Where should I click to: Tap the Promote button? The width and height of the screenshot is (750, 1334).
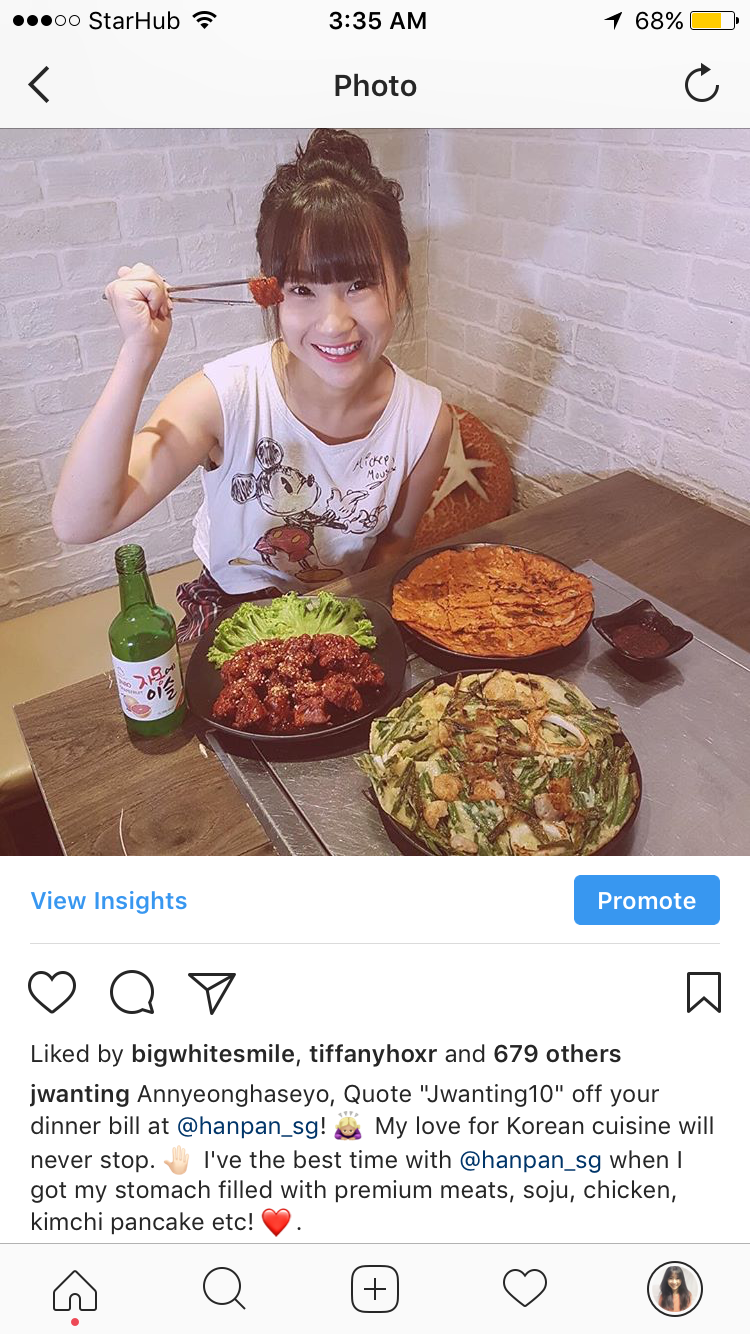click(647, 900)
